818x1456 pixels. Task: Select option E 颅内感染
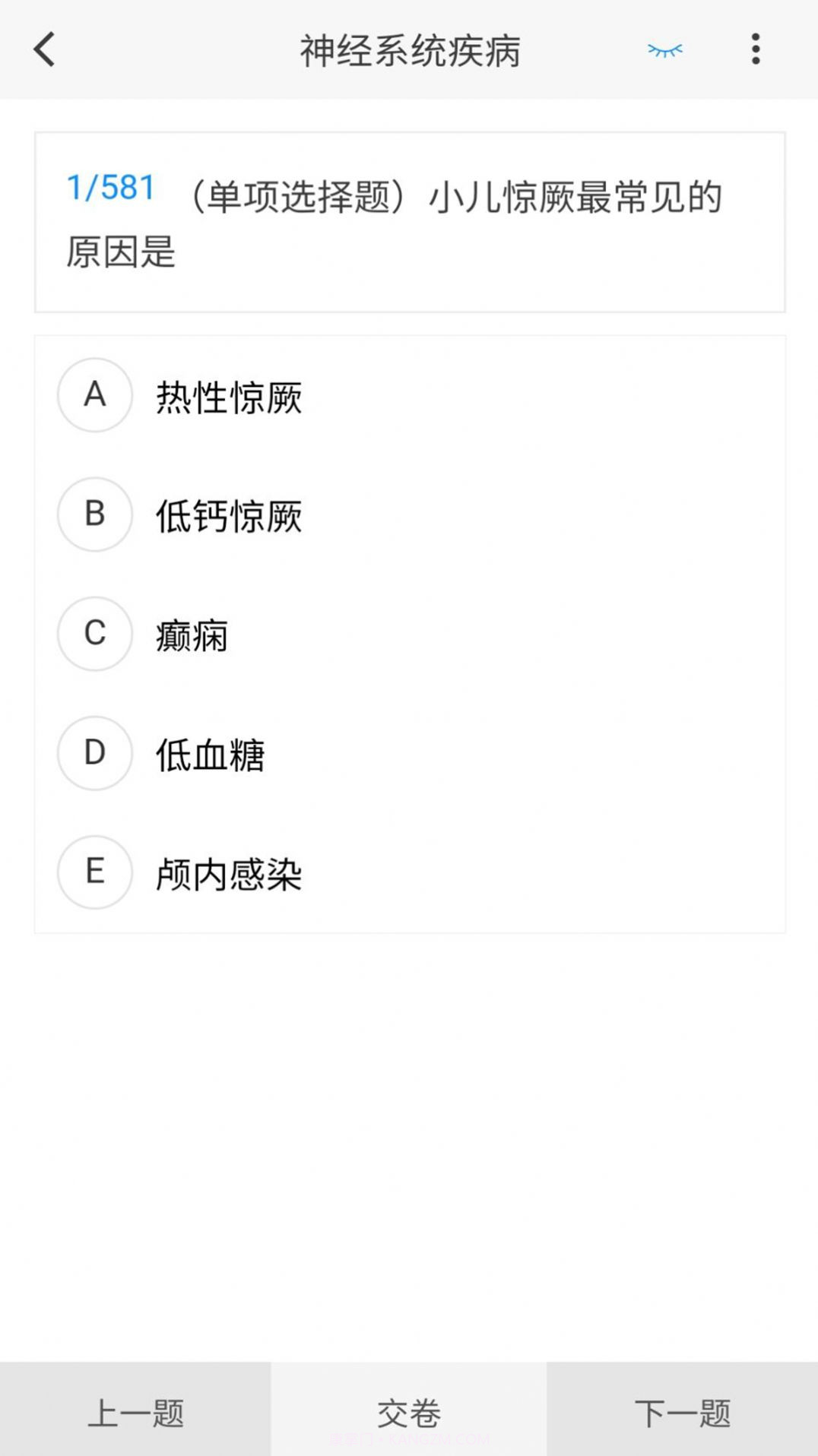[x=228, y=872]
